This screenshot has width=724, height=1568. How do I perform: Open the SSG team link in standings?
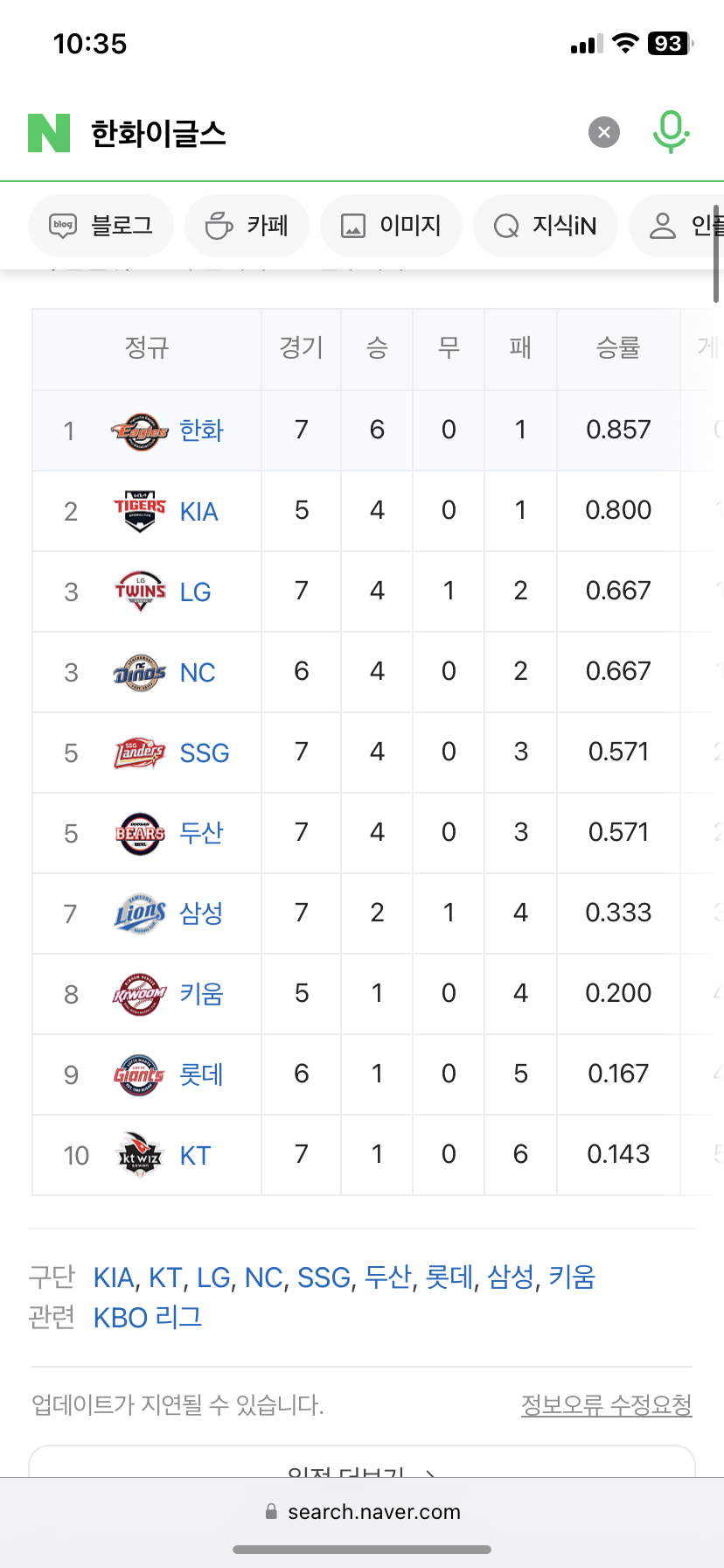(204, 753)
